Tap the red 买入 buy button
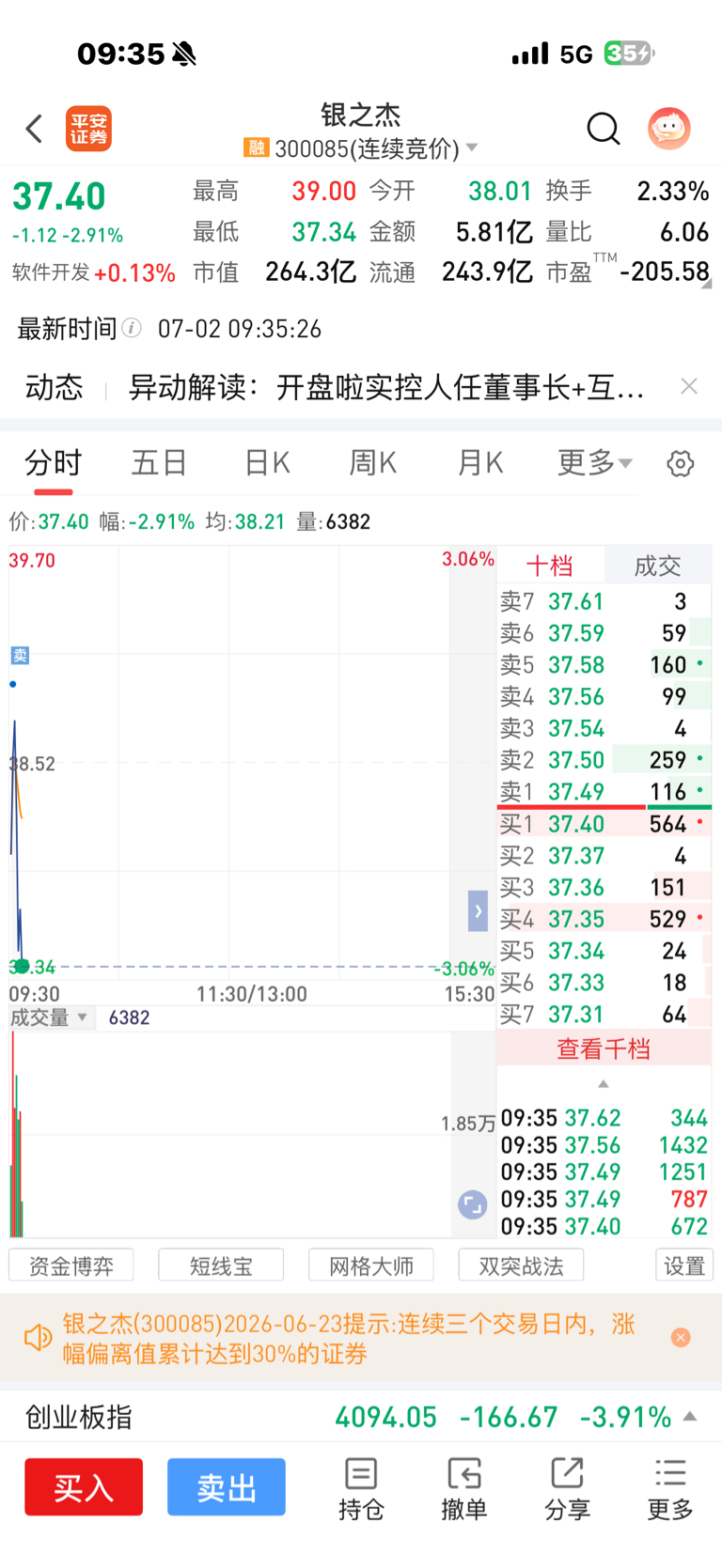 pos(84,1487)
